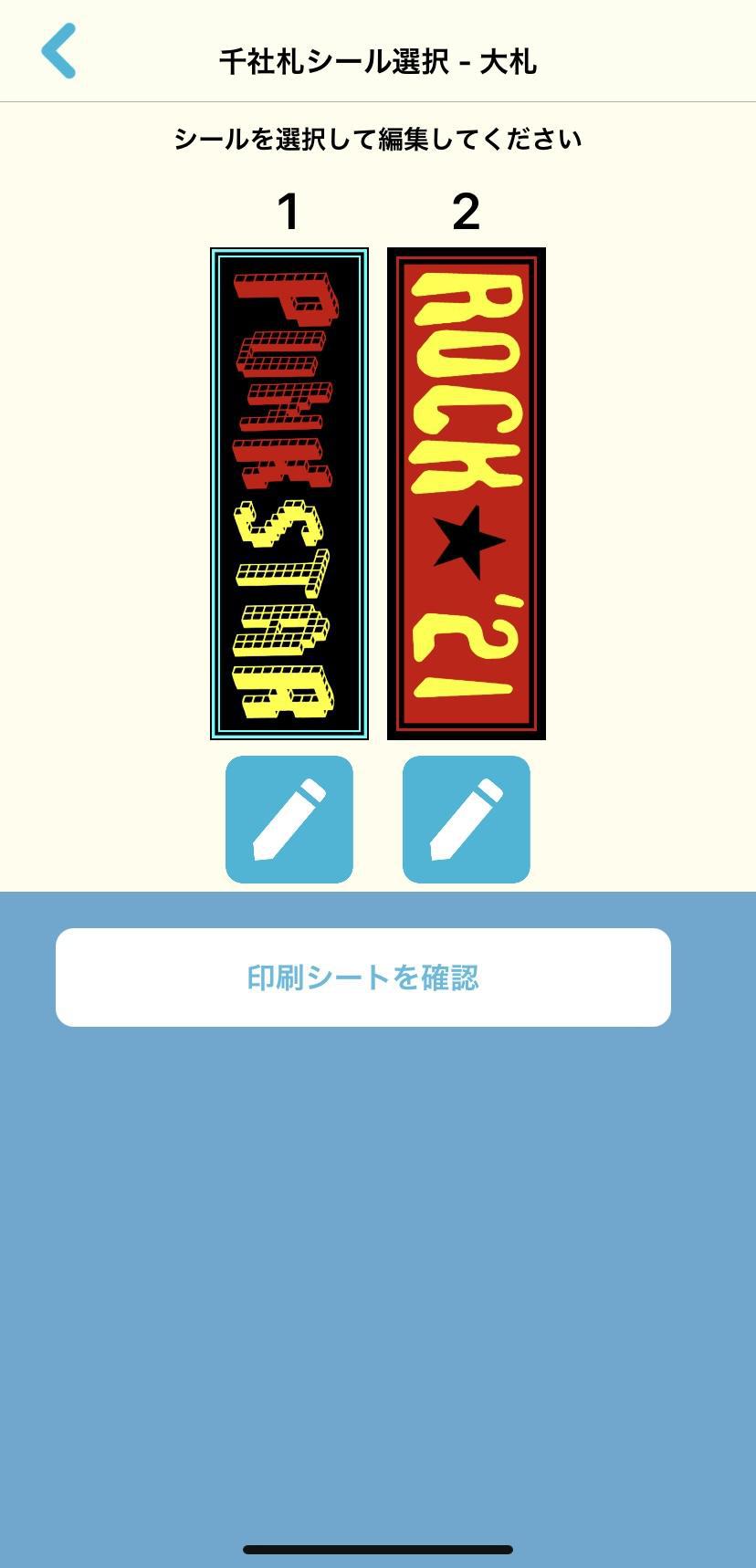Viewport: 756px width, 1568px height.
Task: Edit sticker 2 with the pencil button
Action: (466, 819)
